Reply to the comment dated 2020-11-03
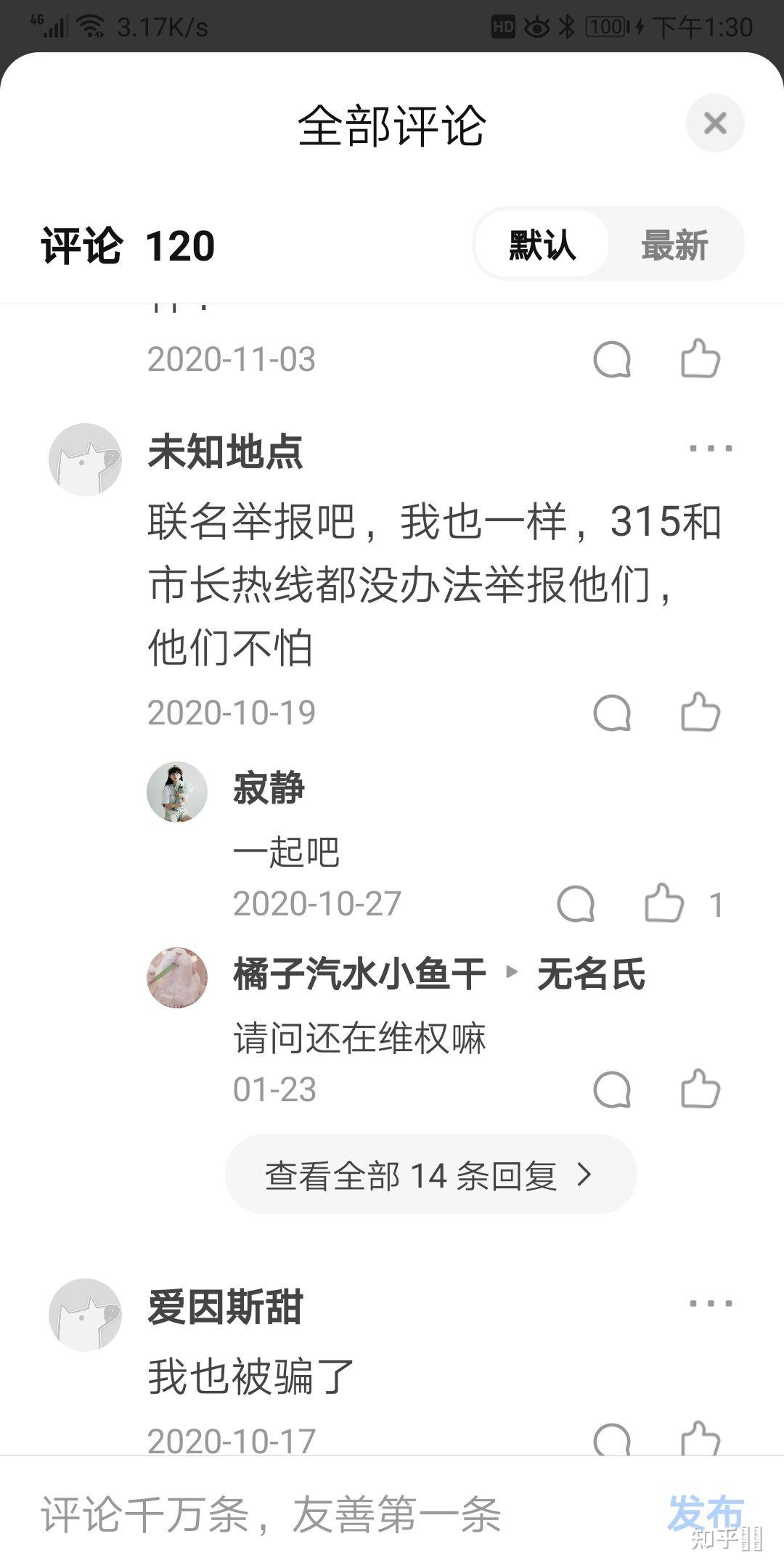Image resolution: width=784 pixels, height=1568 pixels. (x=612, y=359)
